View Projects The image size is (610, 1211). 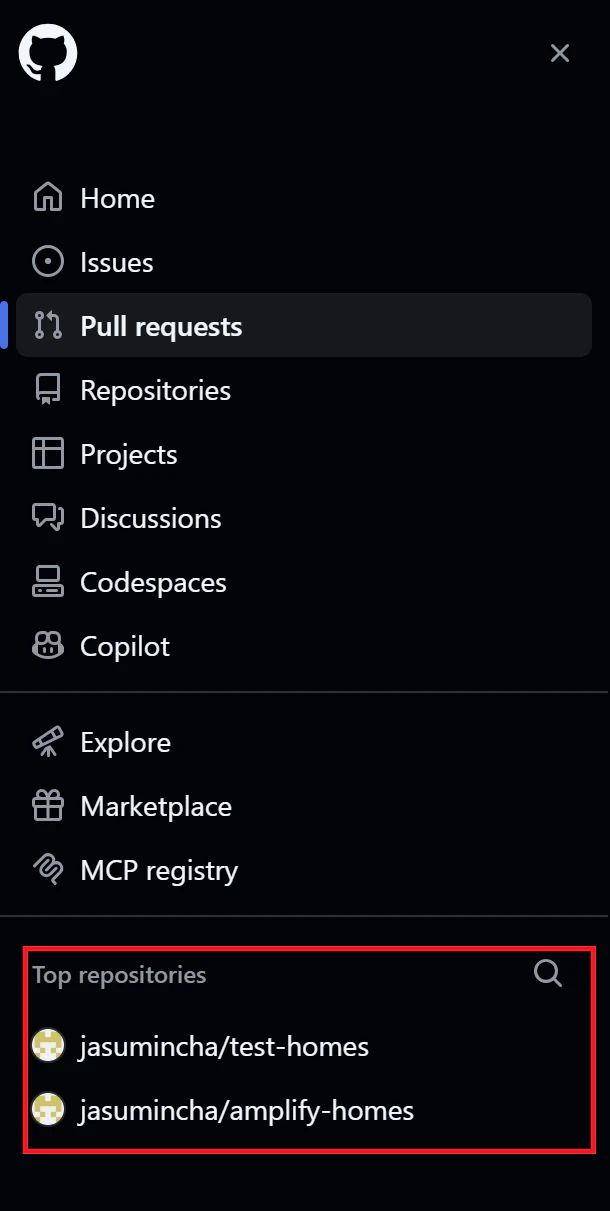pyautogui.click(x=128, y=455)
